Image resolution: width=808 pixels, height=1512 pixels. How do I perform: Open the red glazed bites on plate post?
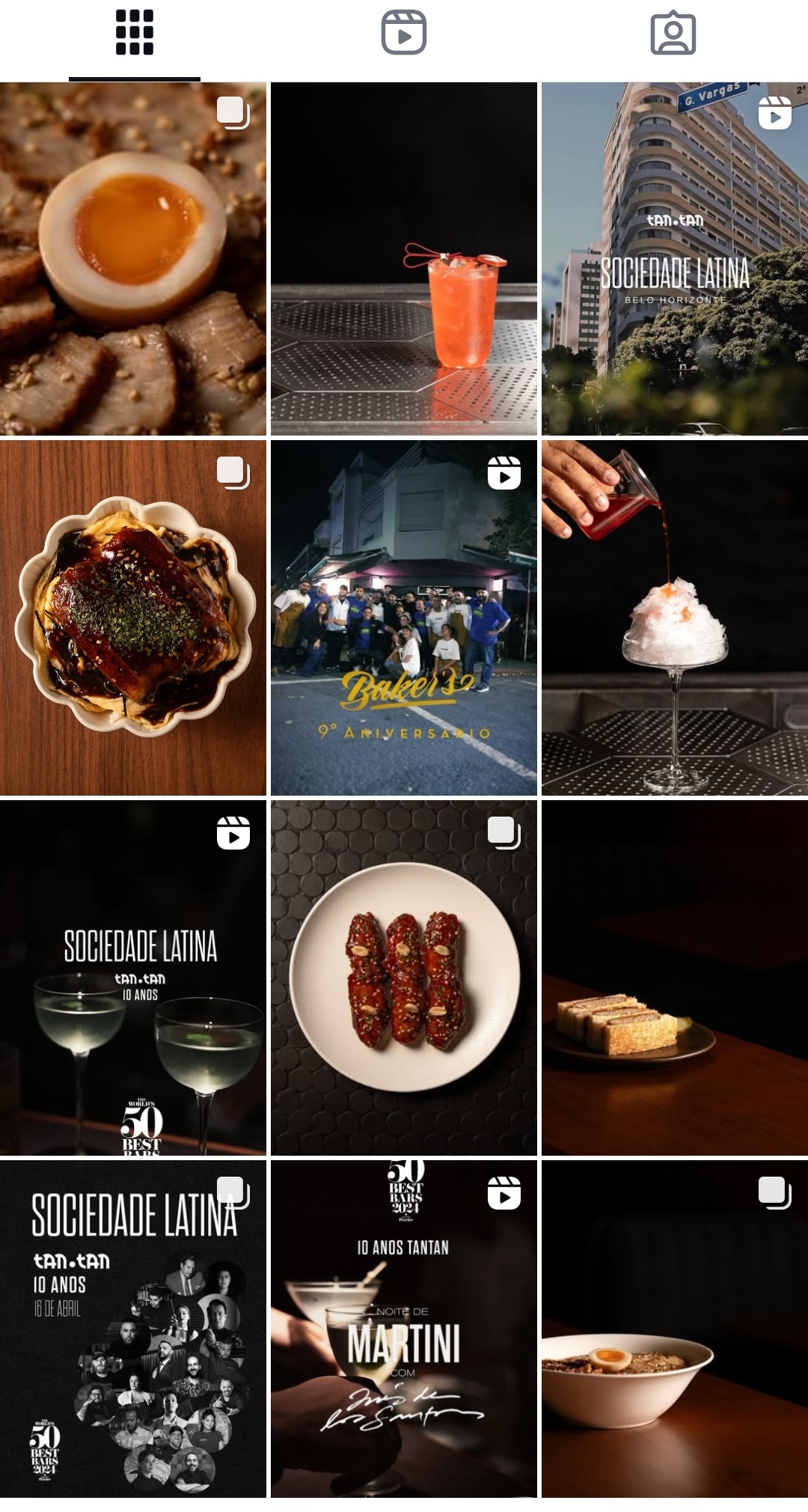click(x=404, y=978)
